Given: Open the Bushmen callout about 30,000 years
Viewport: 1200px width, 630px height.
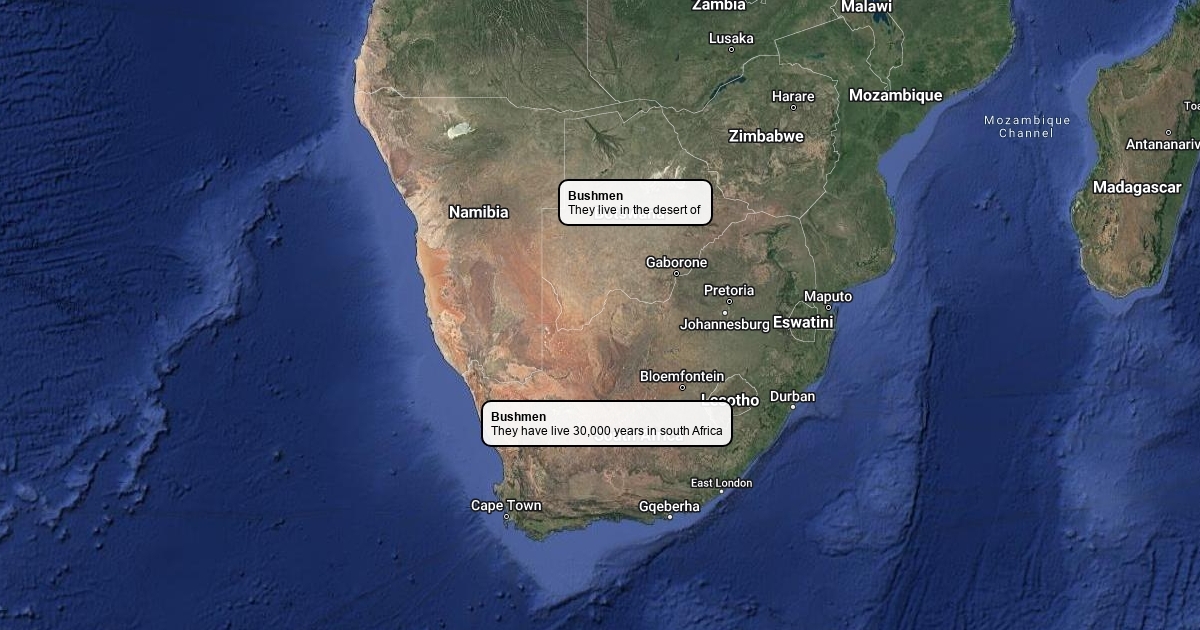Looking at the screenshot, I should [607, 424].
